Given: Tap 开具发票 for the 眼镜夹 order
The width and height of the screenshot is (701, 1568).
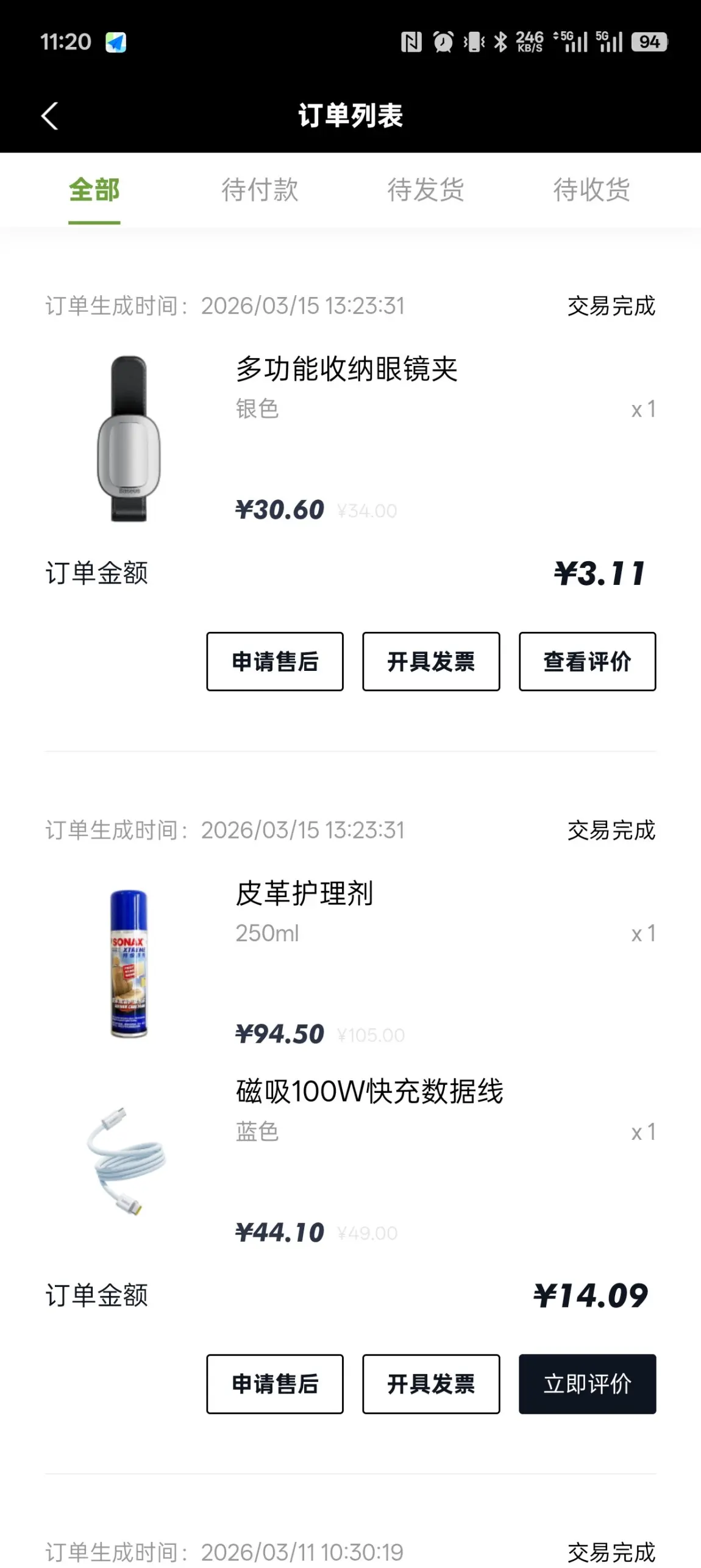Looking at the screenshot, I should (x=431, y=662).
